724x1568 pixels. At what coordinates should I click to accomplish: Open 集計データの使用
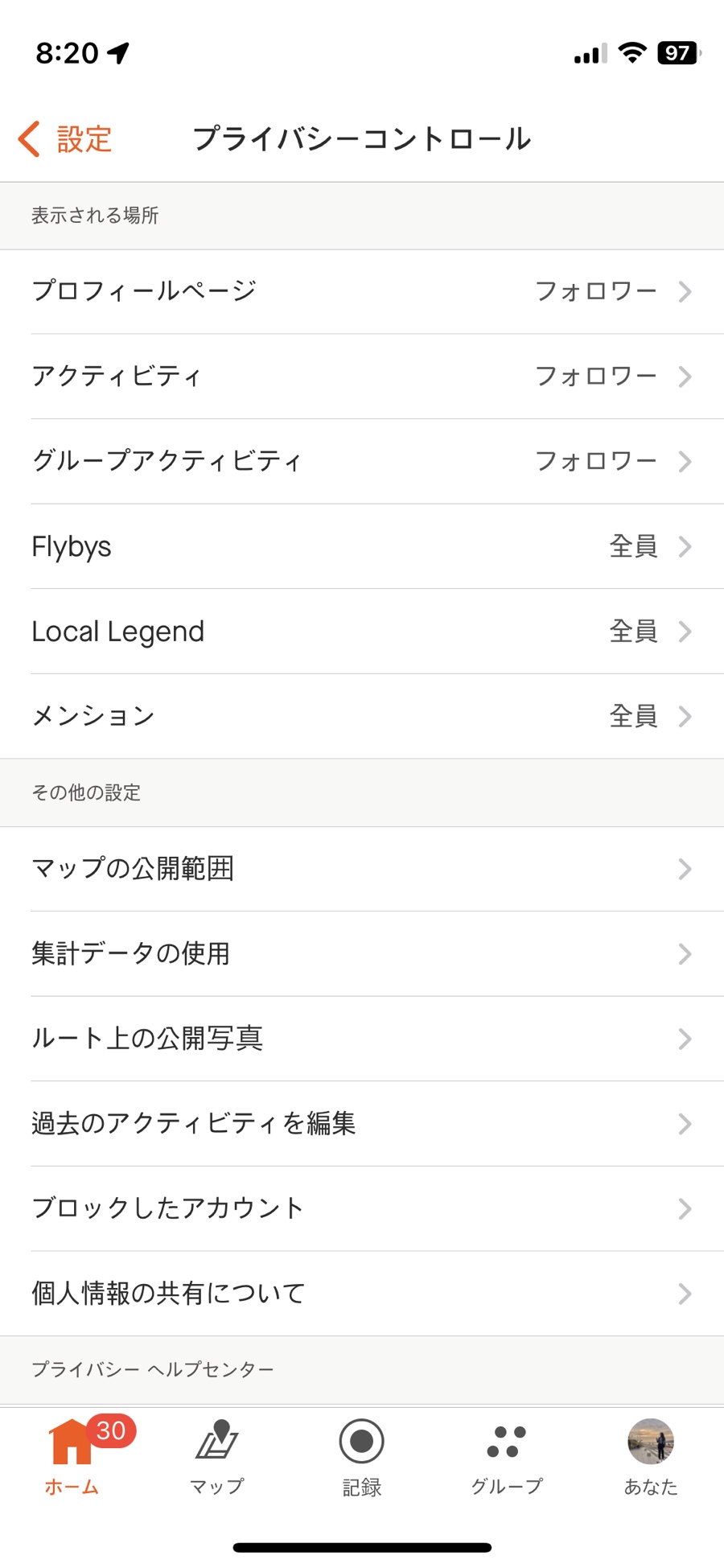click(x=362, y=954)
